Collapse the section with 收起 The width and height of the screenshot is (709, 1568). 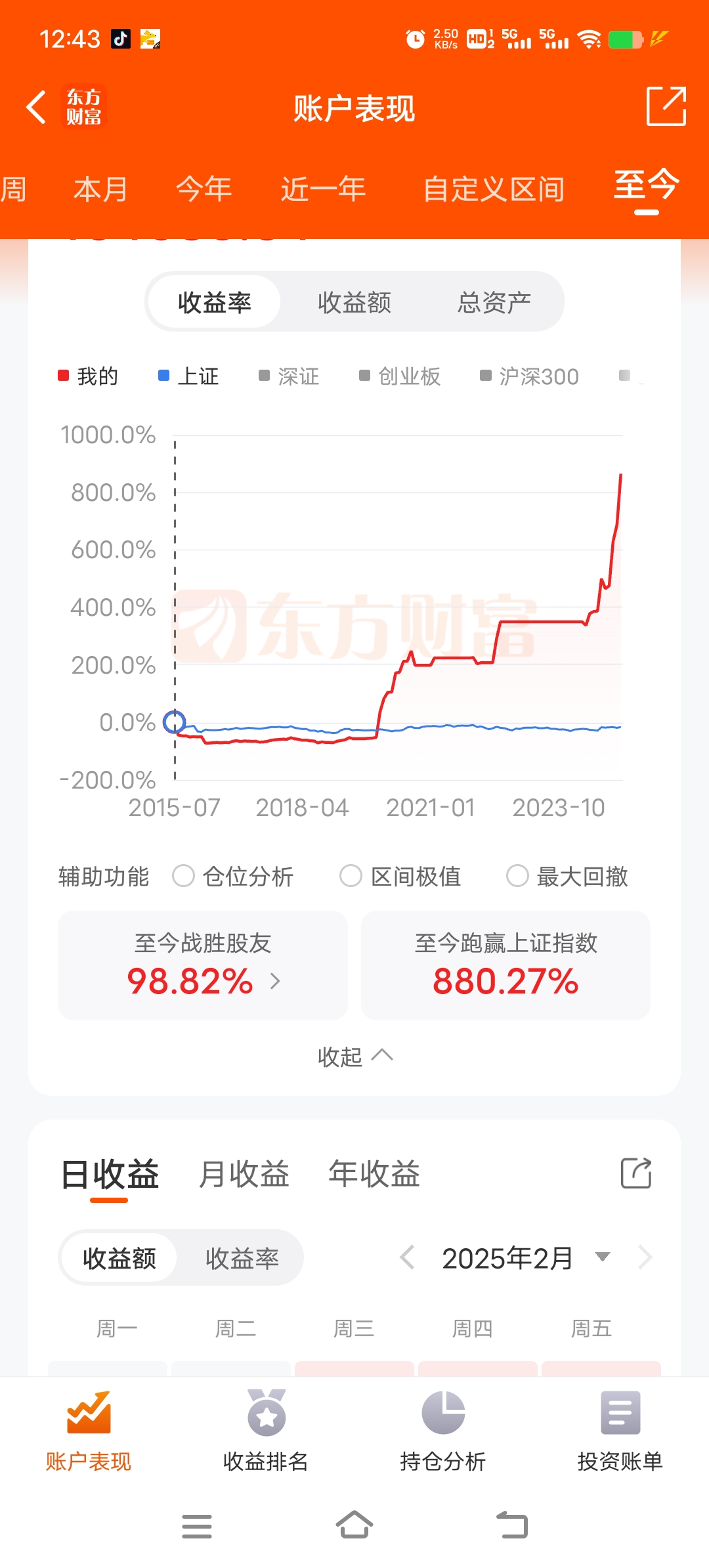[354, 1056]
